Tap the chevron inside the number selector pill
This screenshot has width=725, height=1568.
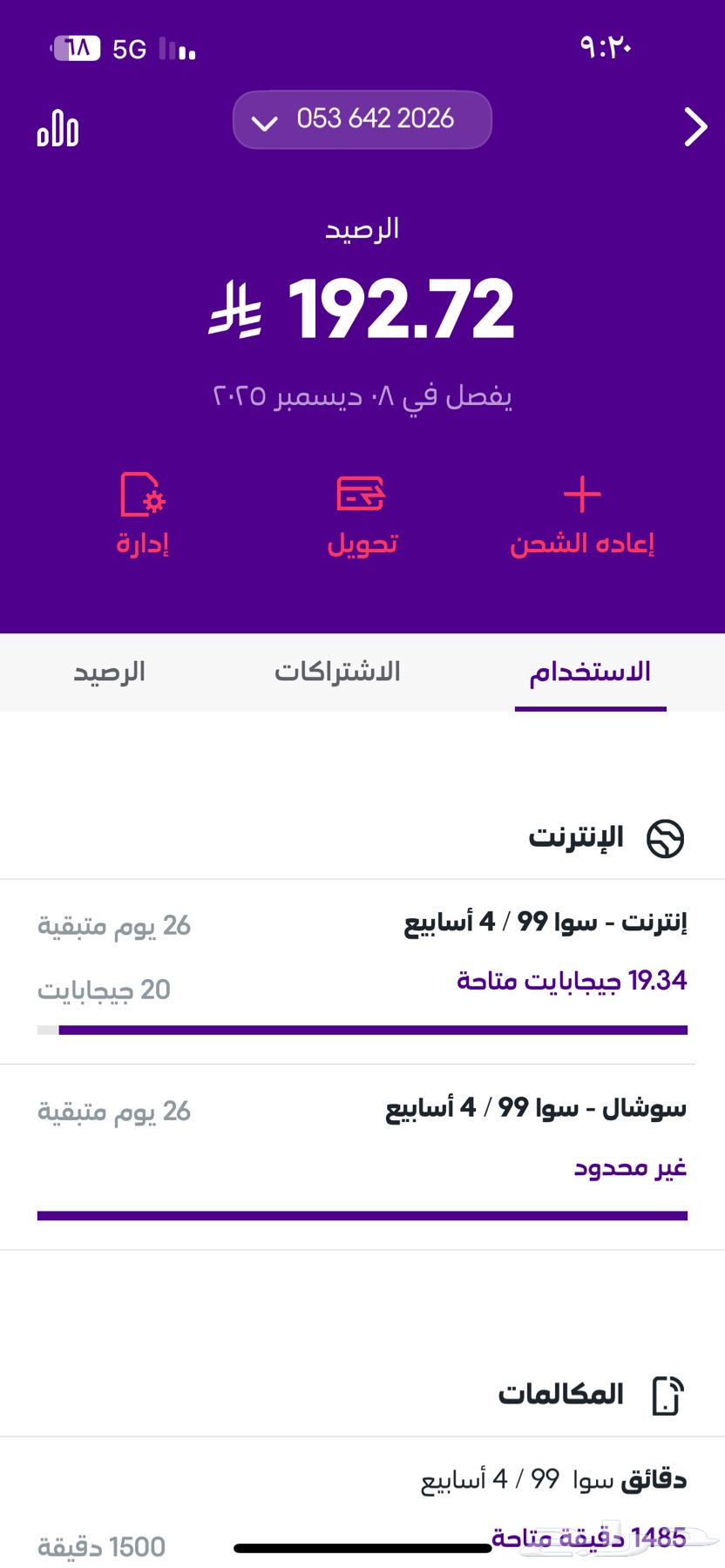click(x=262, y=122)
